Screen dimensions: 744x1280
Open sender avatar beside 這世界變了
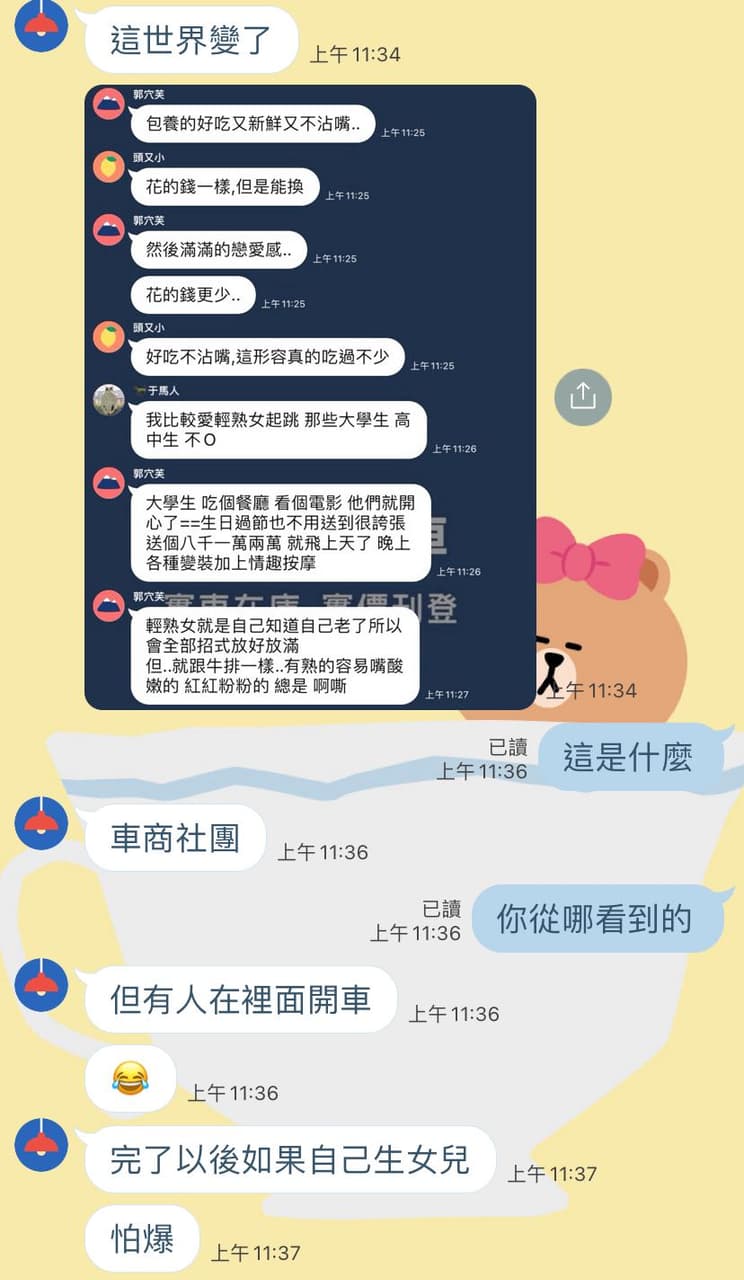click(x=41, y=25)
